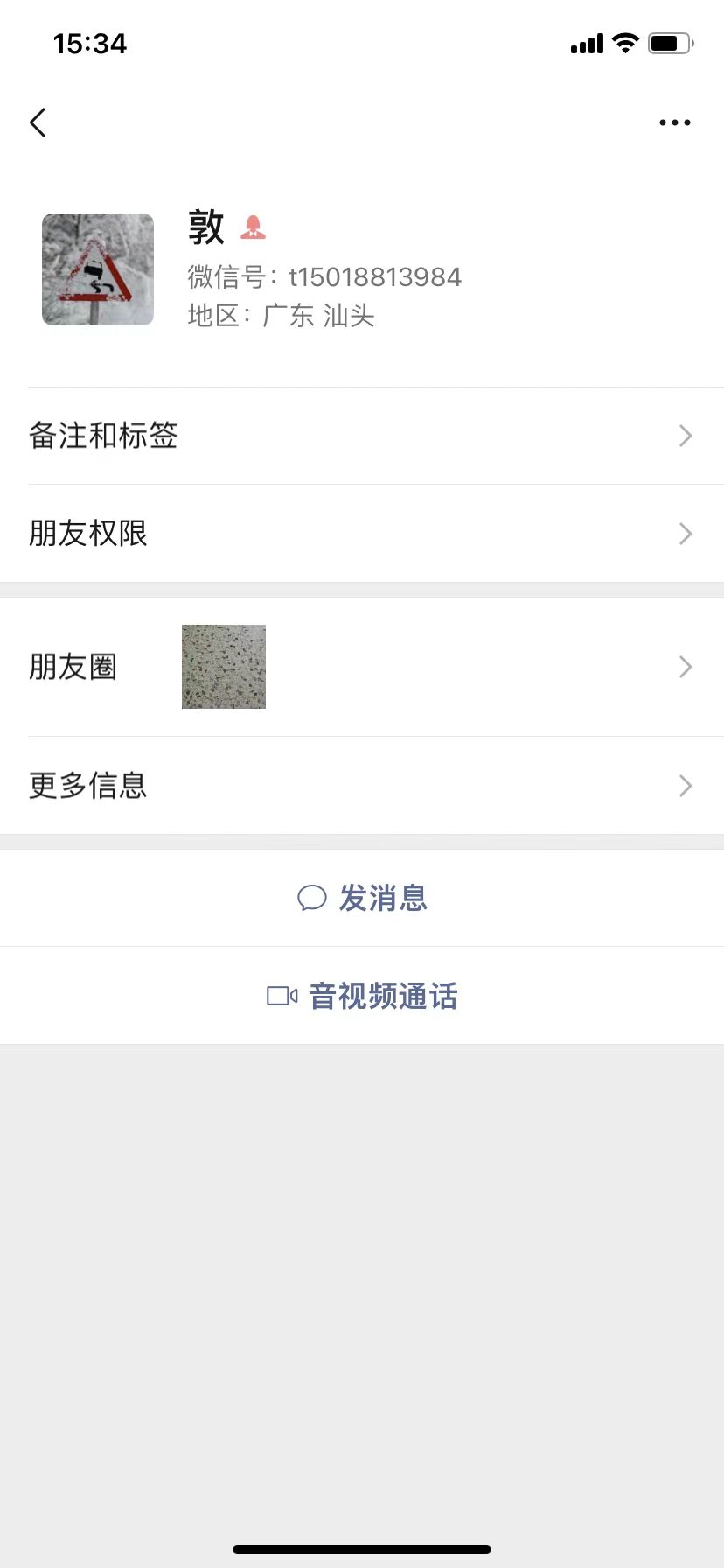Open the more options menu via ellipsis icon
The height and width of the screenshot is (1568, 724).
click(674, 122)
